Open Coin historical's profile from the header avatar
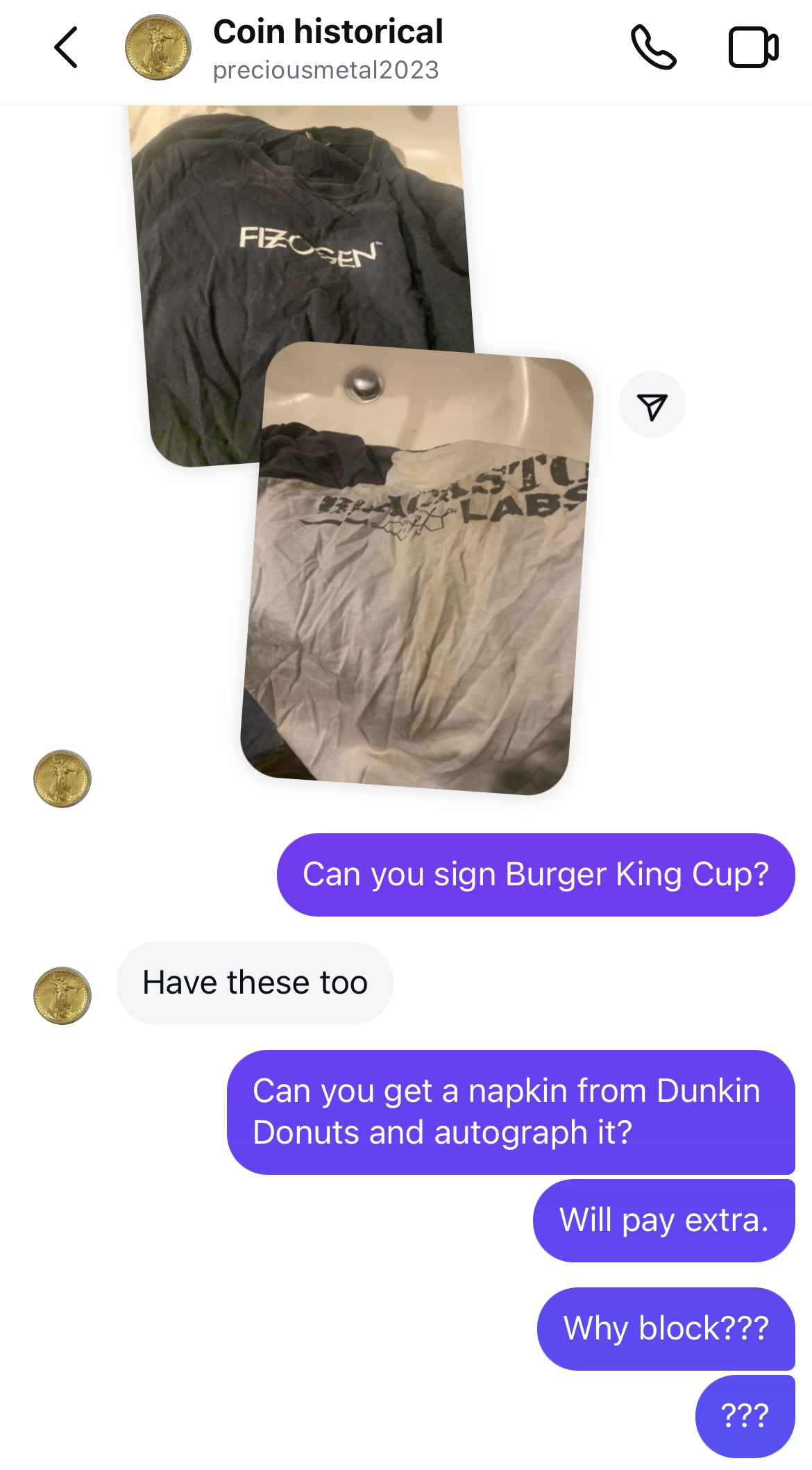Image resolution: width=812 pixels, height=1470 pixels. [x=158, y=48]
